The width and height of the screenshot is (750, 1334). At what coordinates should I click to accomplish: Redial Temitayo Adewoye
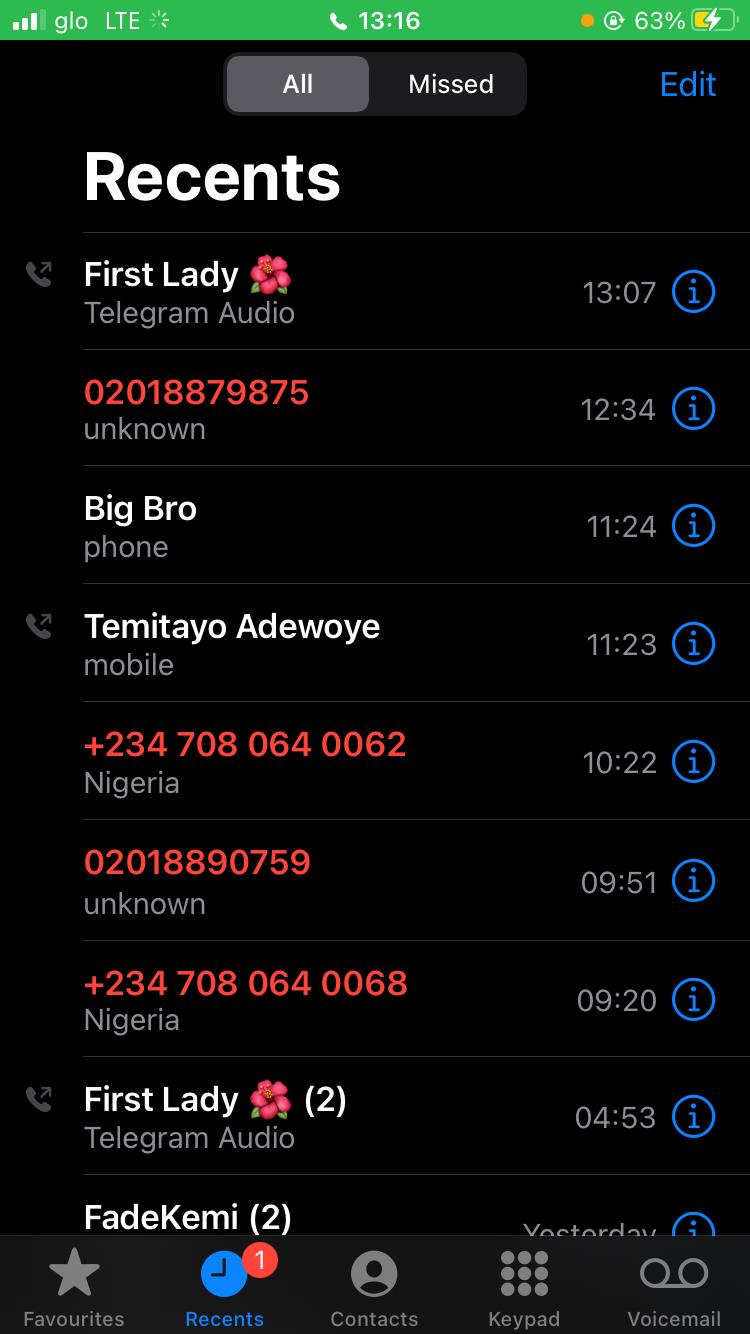tap(300, 644)
